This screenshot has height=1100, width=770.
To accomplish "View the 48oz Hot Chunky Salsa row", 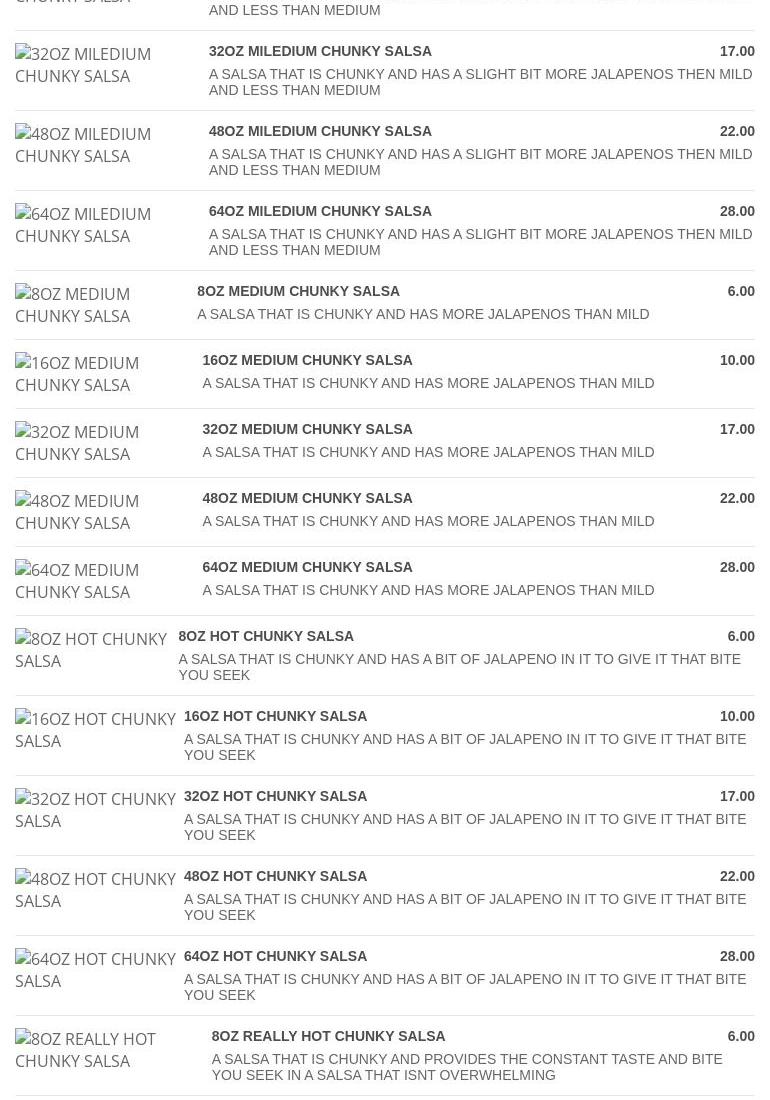I will coord(275,876).
